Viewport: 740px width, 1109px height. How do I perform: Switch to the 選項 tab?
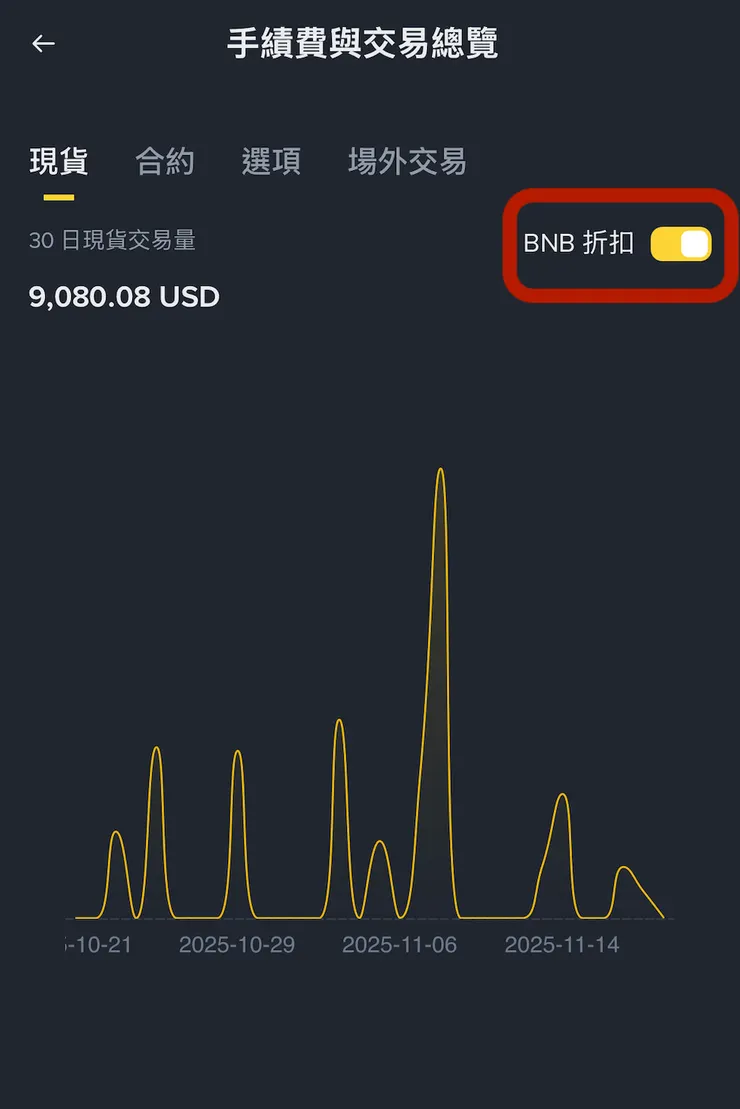(271, 162)
